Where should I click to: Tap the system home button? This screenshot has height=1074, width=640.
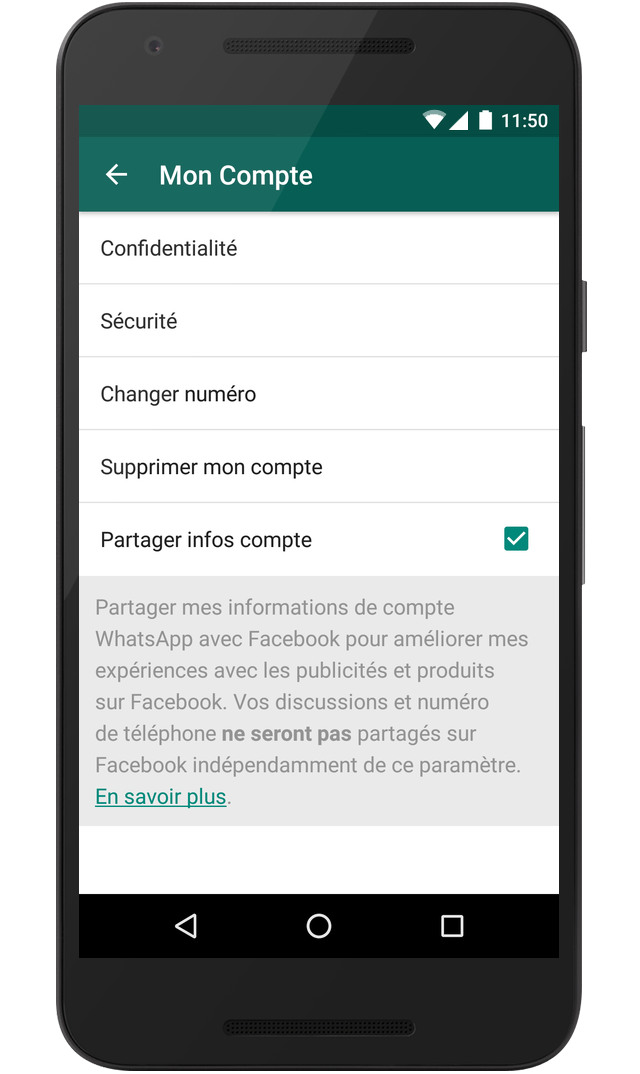coord(319,926)
